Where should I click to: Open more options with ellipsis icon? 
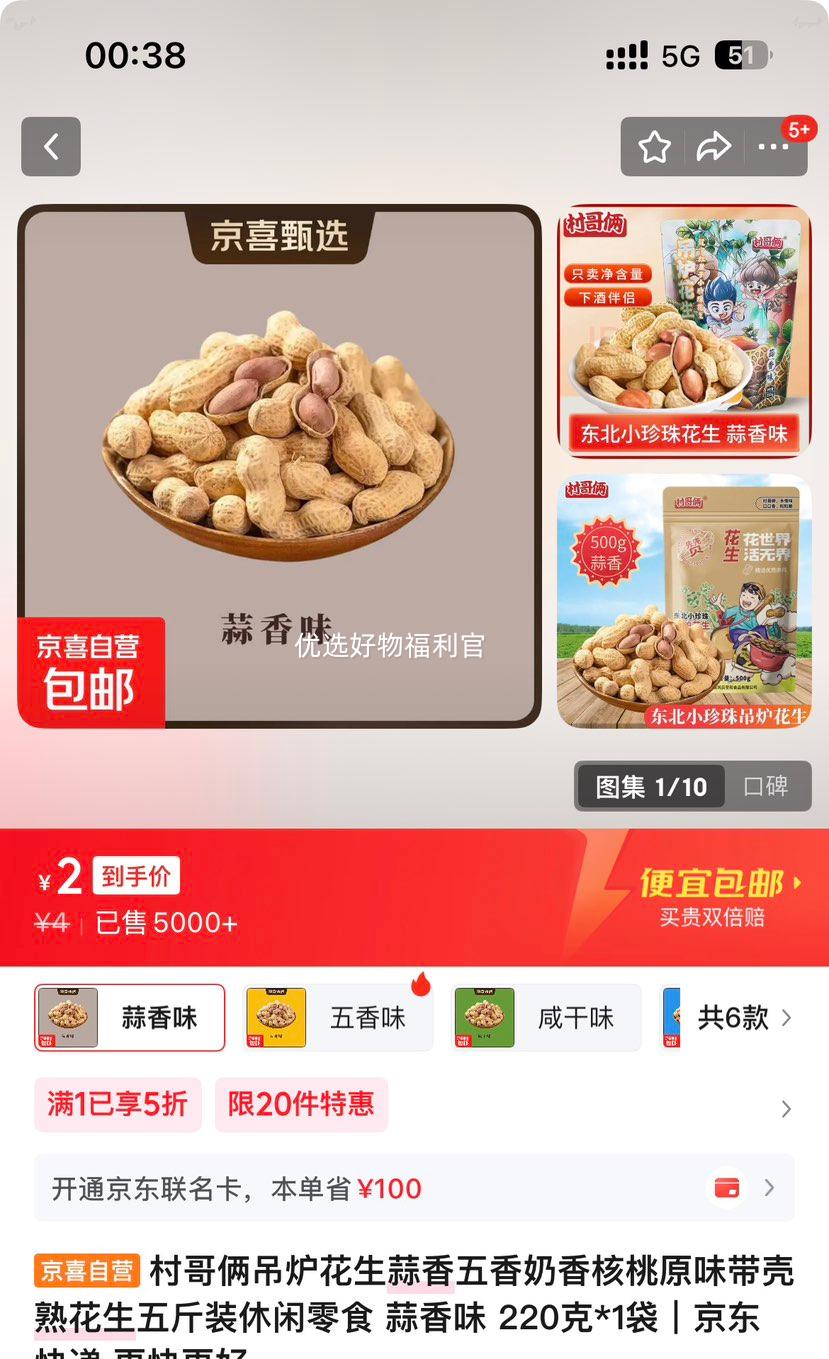coord(773,148)
